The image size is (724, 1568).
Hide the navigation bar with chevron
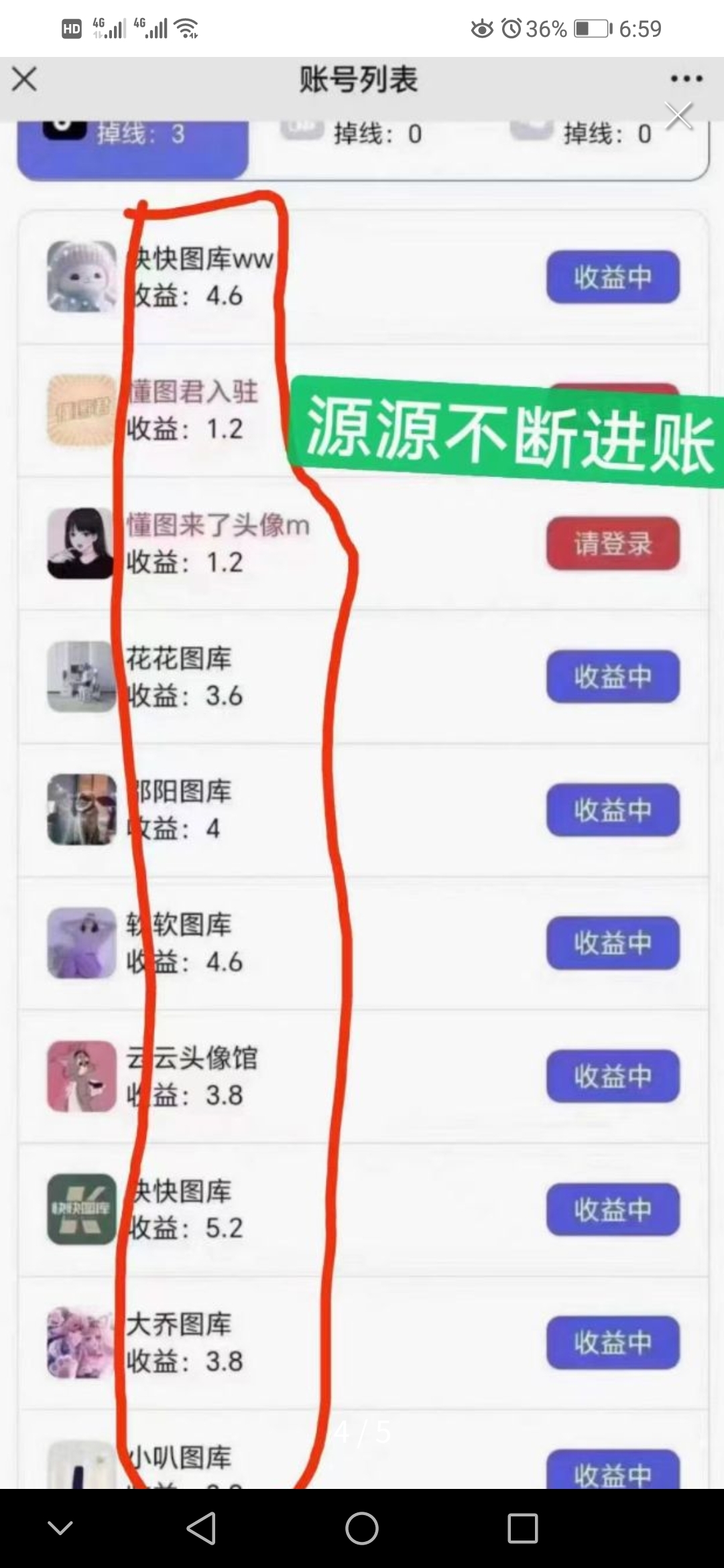click(60, 1528)
